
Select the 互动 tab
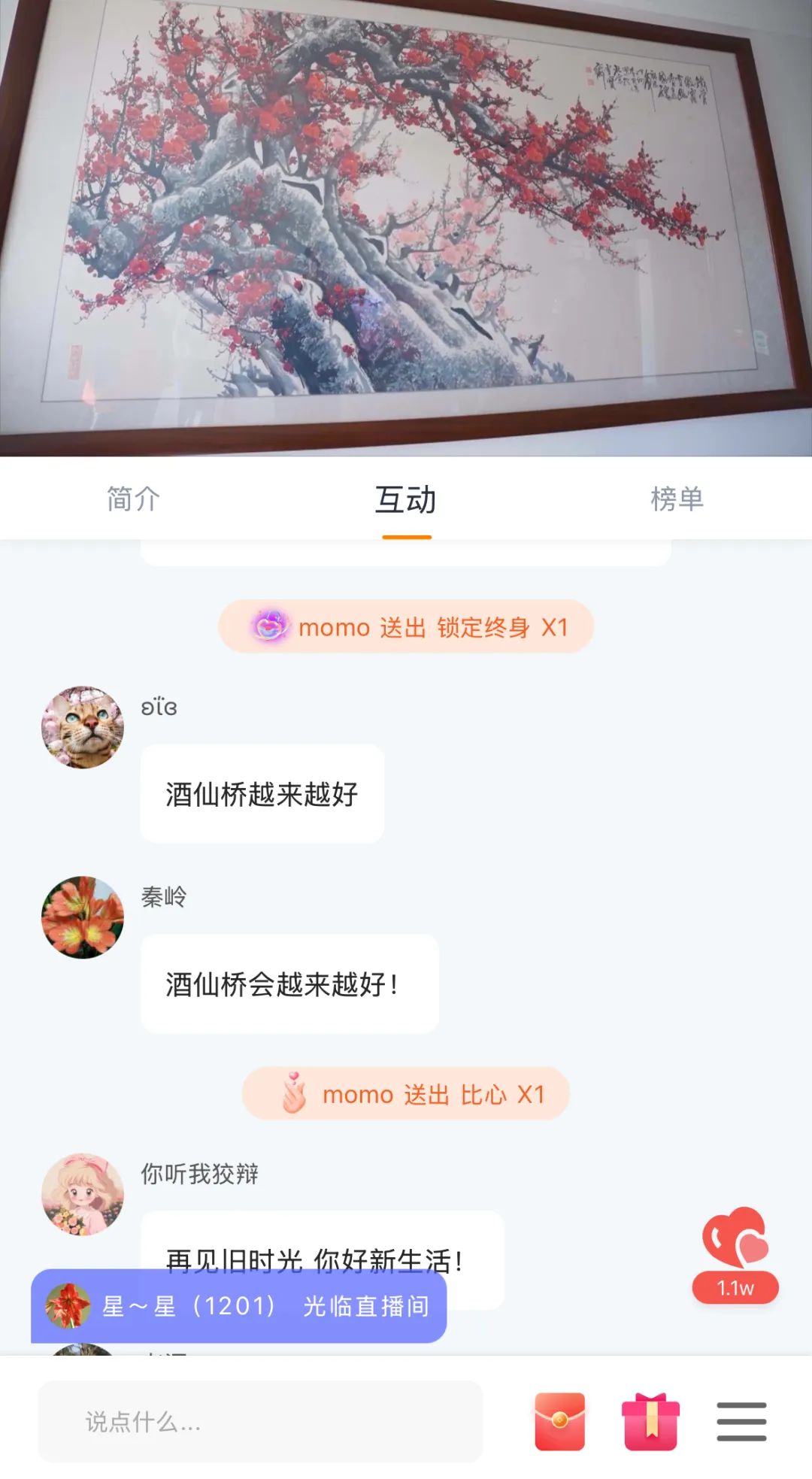click(406, 500)
